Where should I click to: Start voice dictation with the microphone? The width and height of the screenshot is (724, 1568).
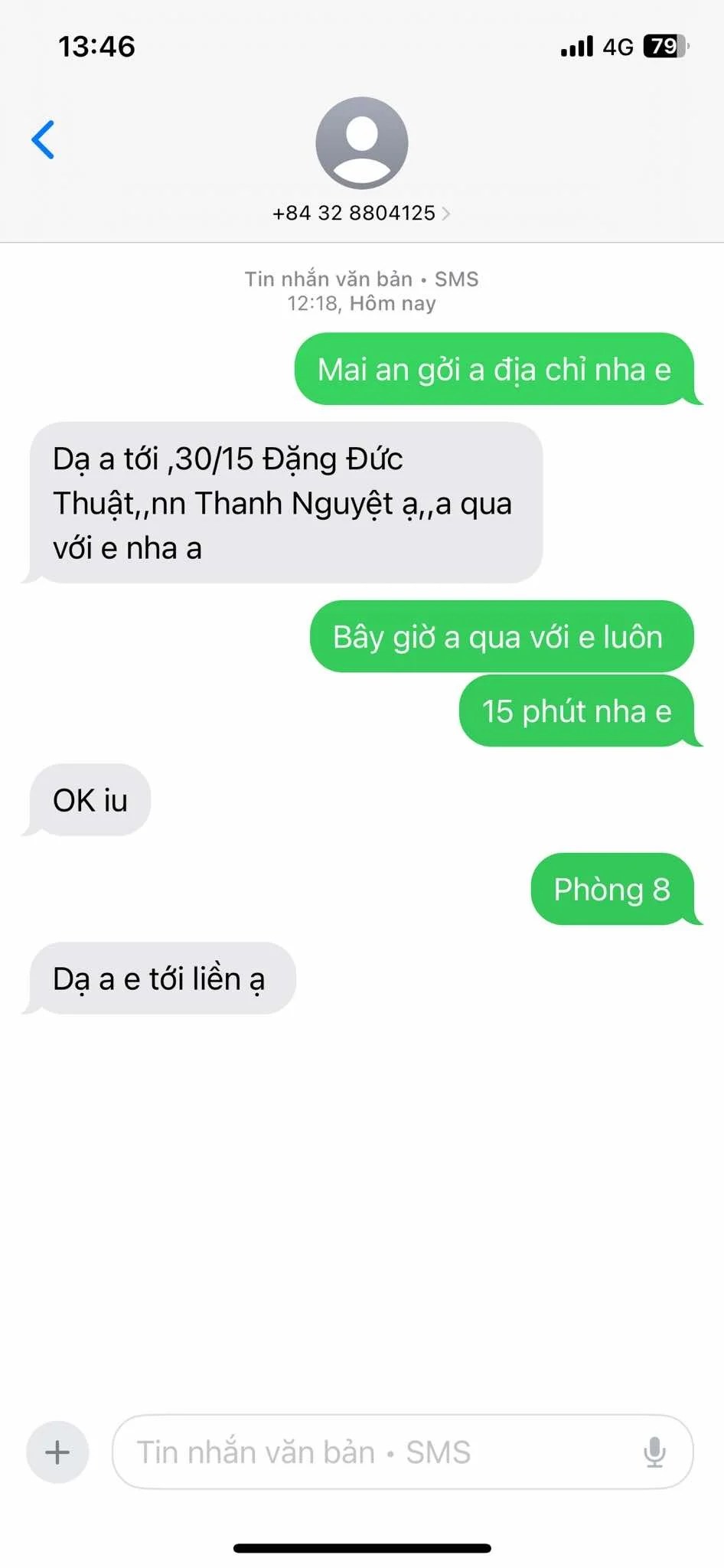(x=654, y=1452)
